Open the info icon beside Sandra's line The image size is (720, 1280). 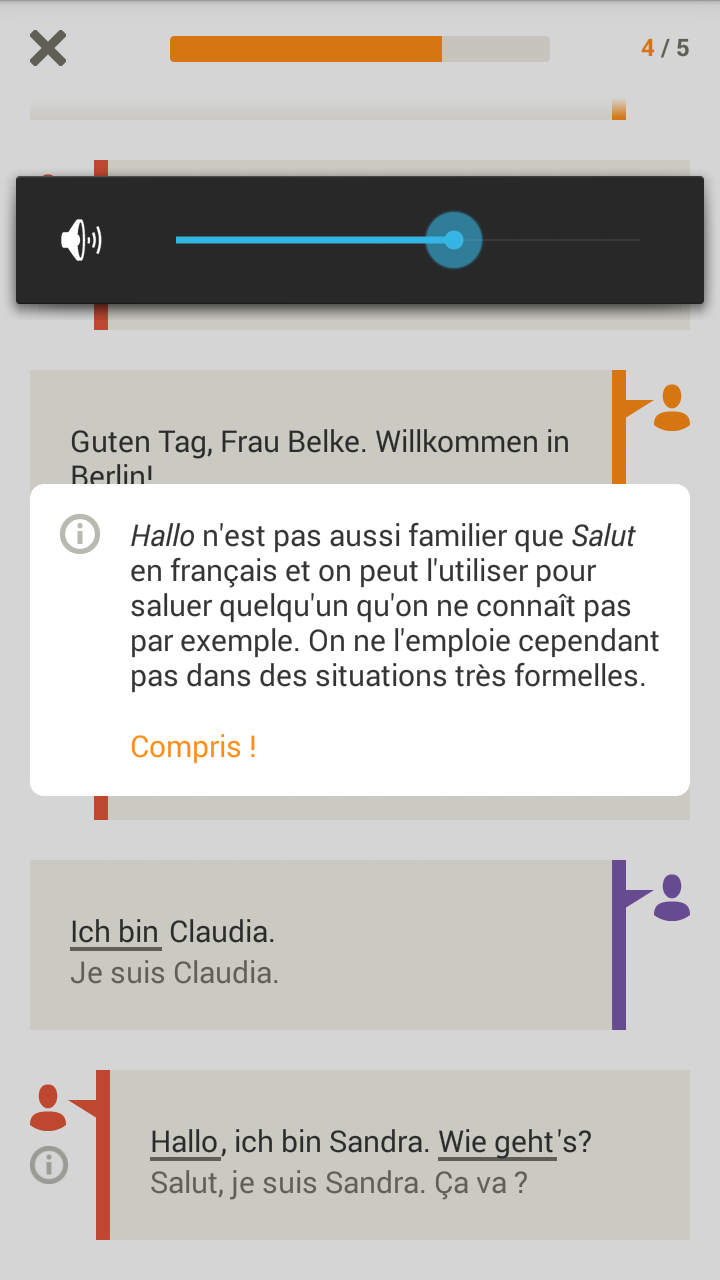(x=49, y=1164)
